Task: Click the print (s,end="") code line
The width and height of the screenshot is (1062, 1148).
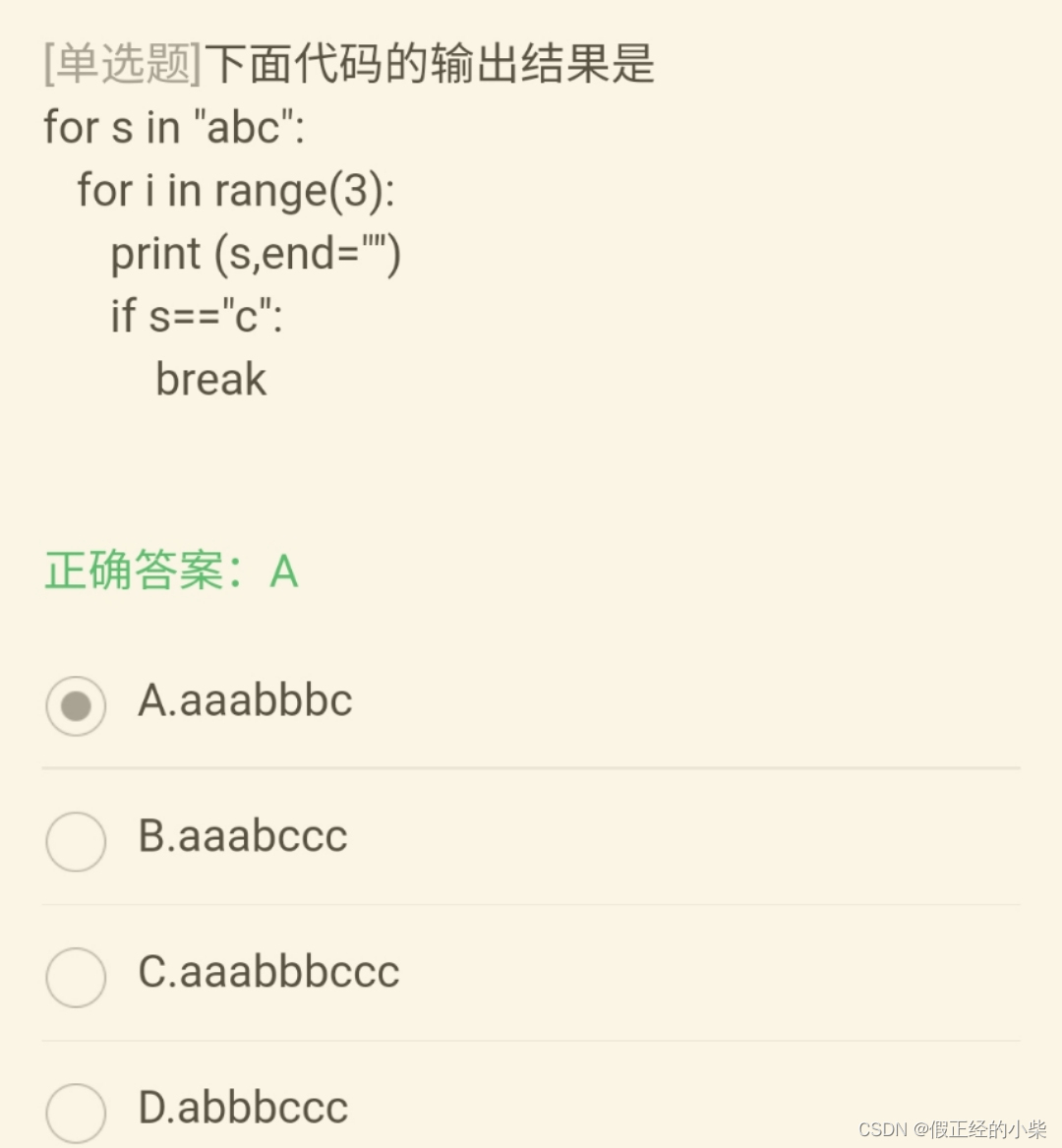Action: pyautogui.click(x=257, y=253)
